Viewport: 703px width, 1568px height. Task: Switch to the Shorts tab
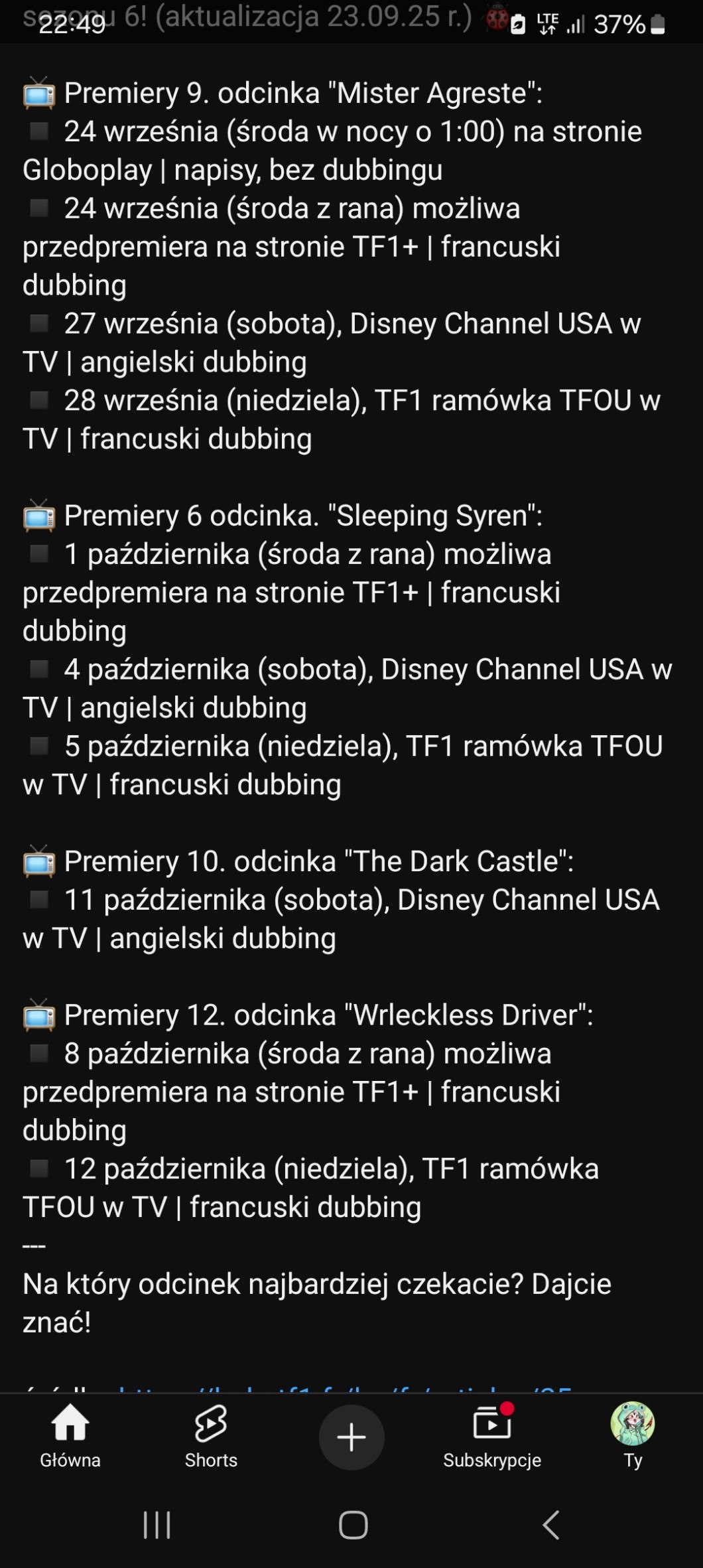click(211, 1436)
